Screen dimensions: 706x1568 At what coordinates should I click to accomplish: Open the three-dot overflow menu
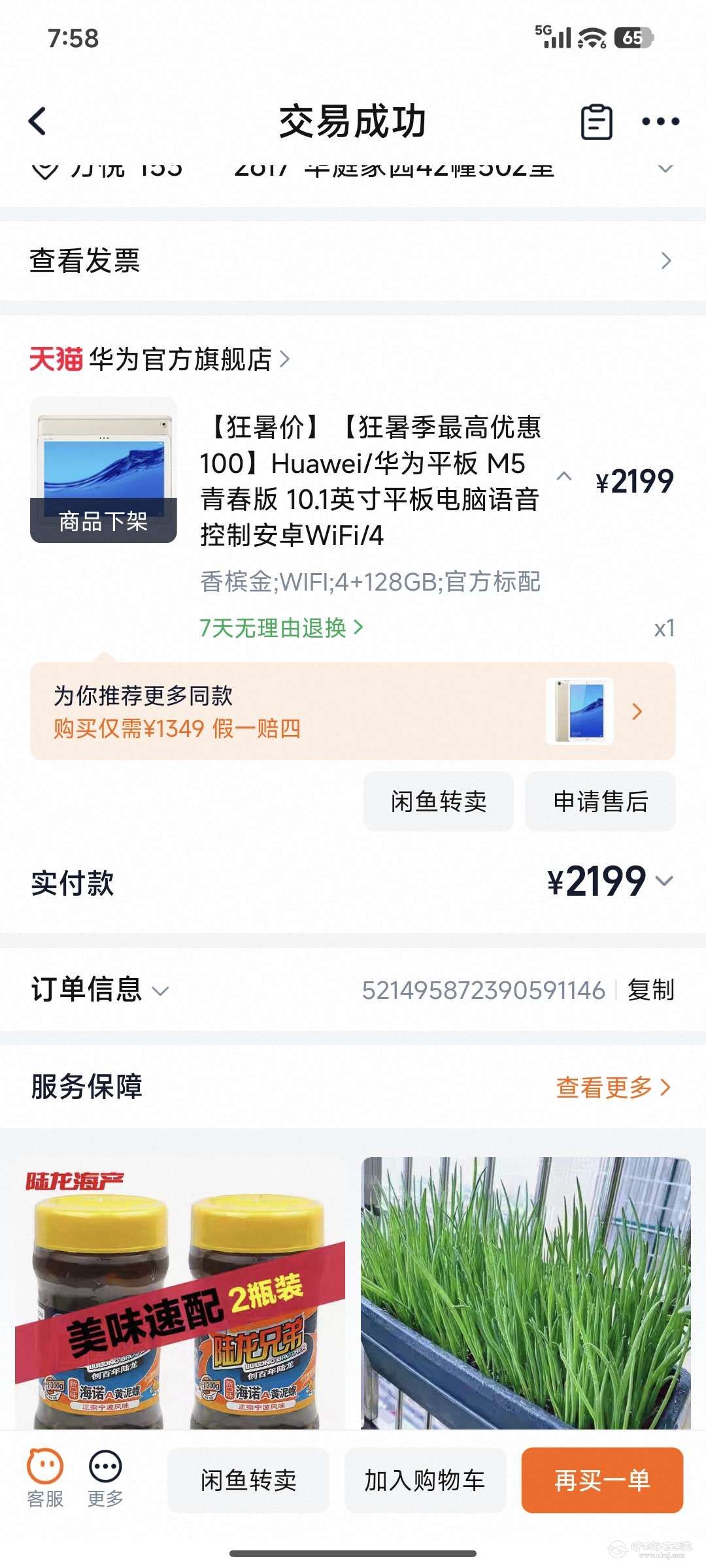coord(660,122)
